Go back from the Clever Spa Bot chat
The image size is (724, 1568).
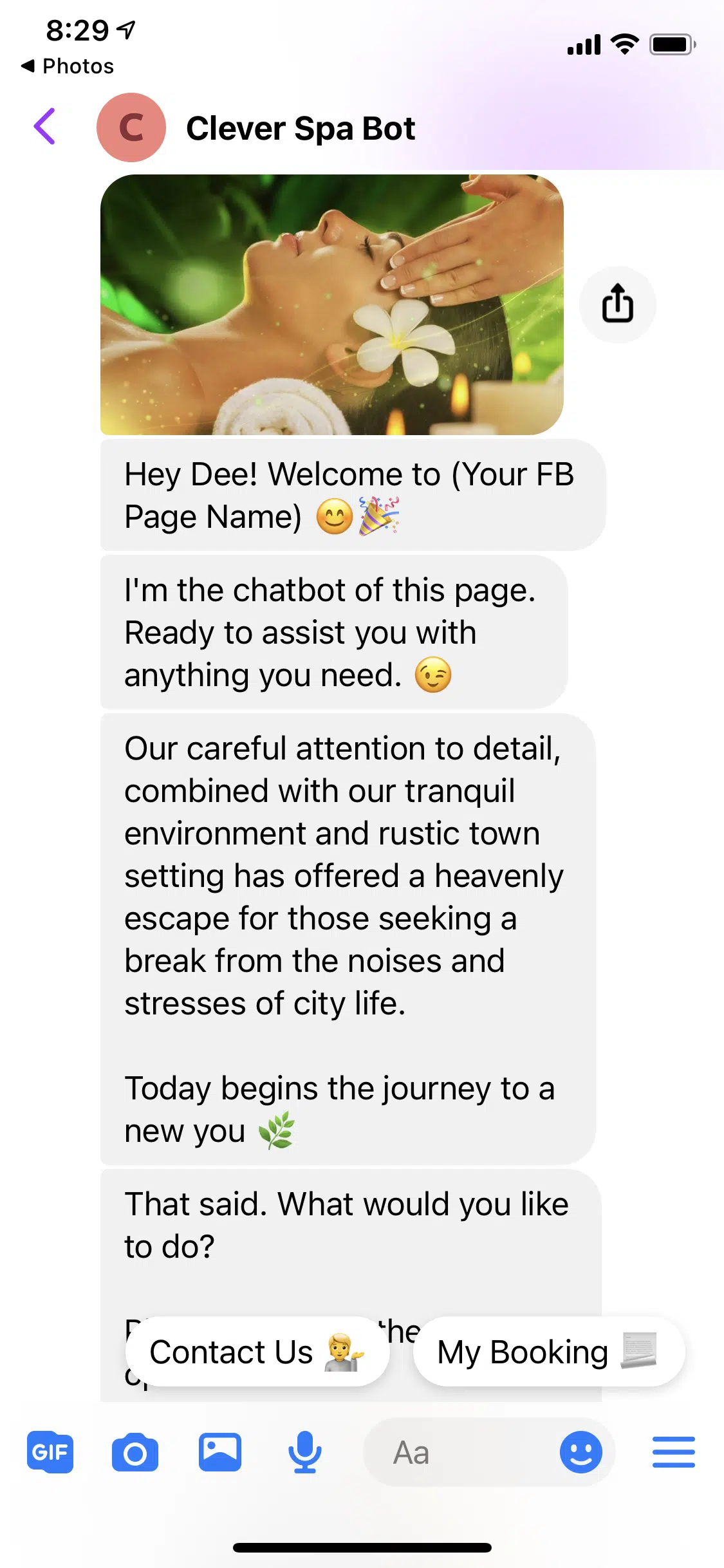45,127
